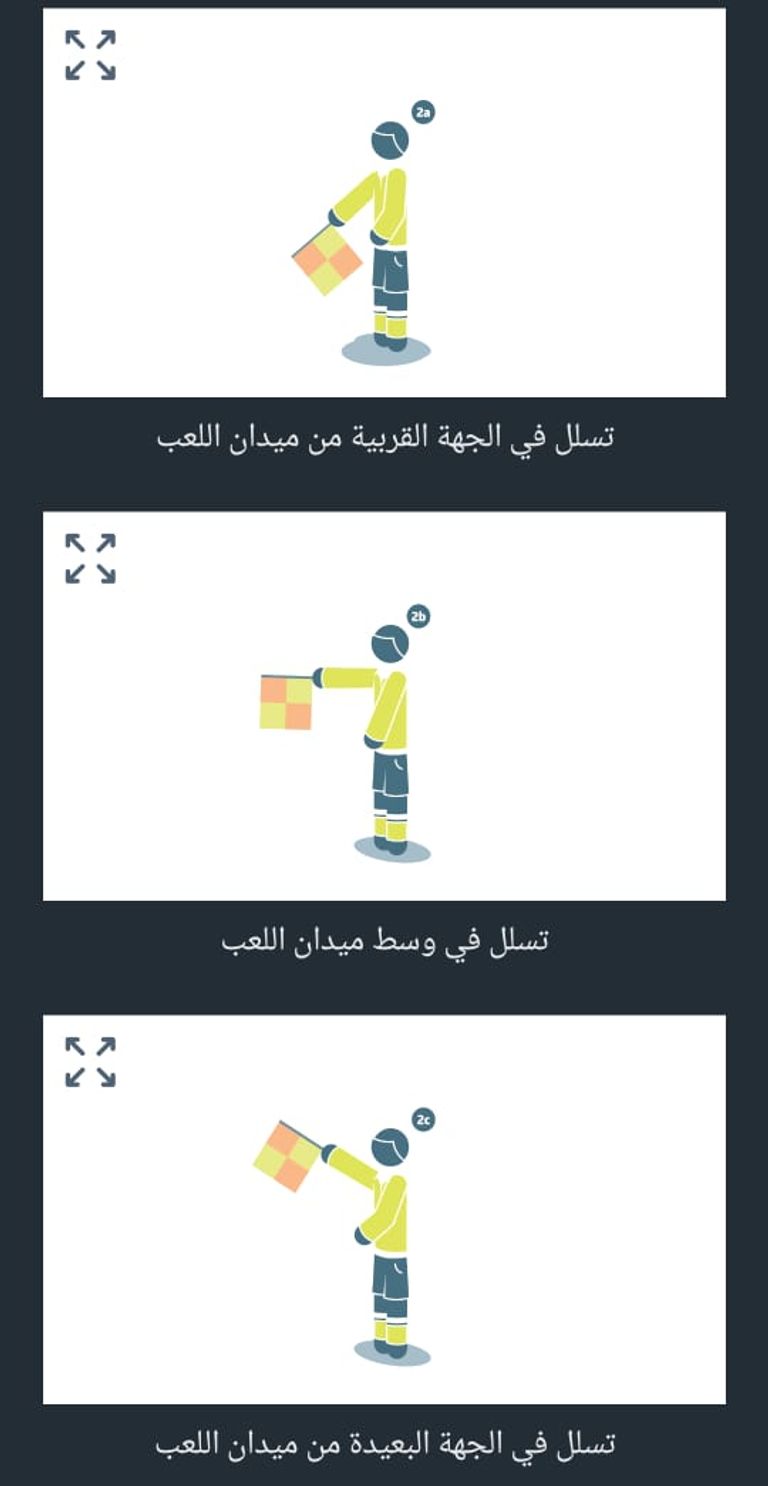768x1486 pixels.
Task: Click the fullscreen expand icon on the top image
Action: 91,52
